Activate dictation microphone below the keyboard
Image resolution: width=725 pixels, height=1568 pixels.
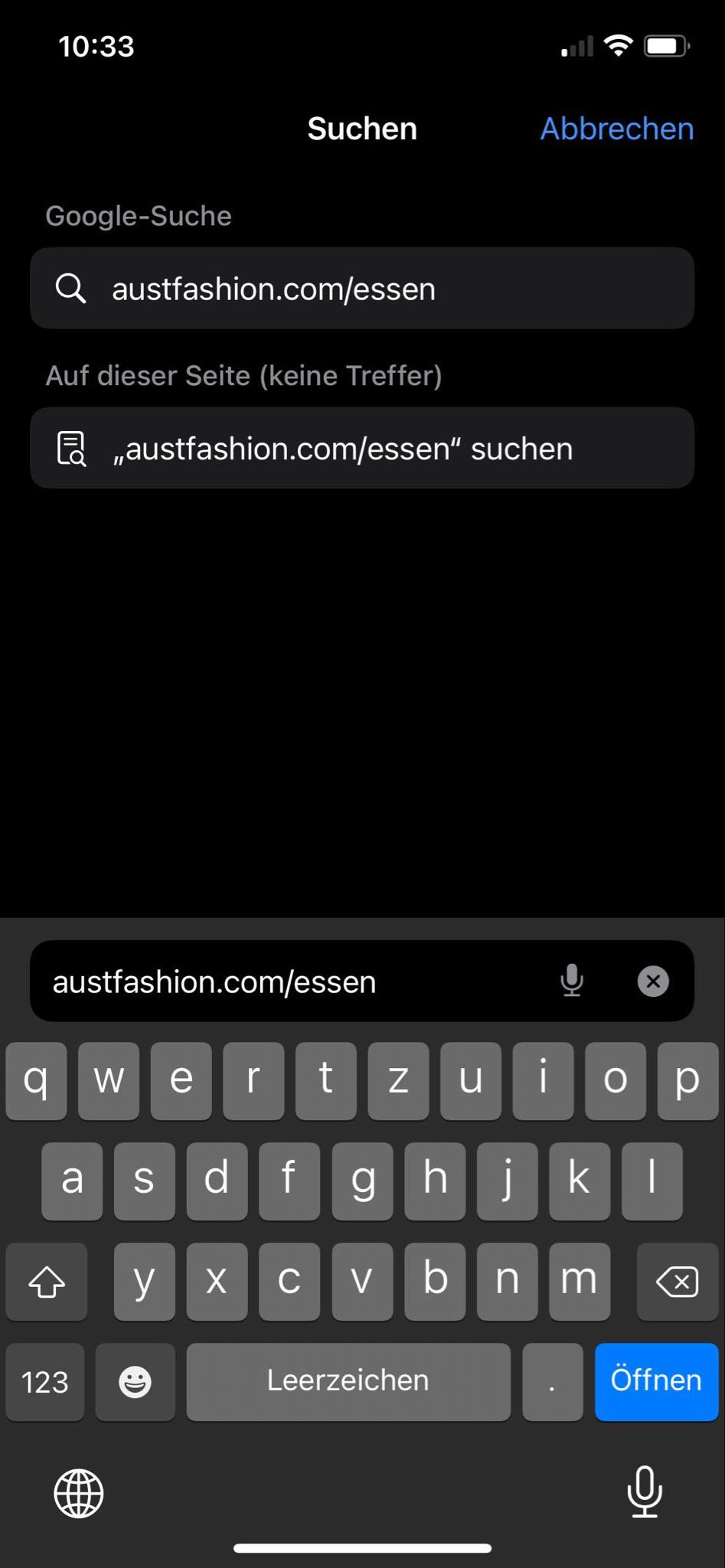point(645,1491)
